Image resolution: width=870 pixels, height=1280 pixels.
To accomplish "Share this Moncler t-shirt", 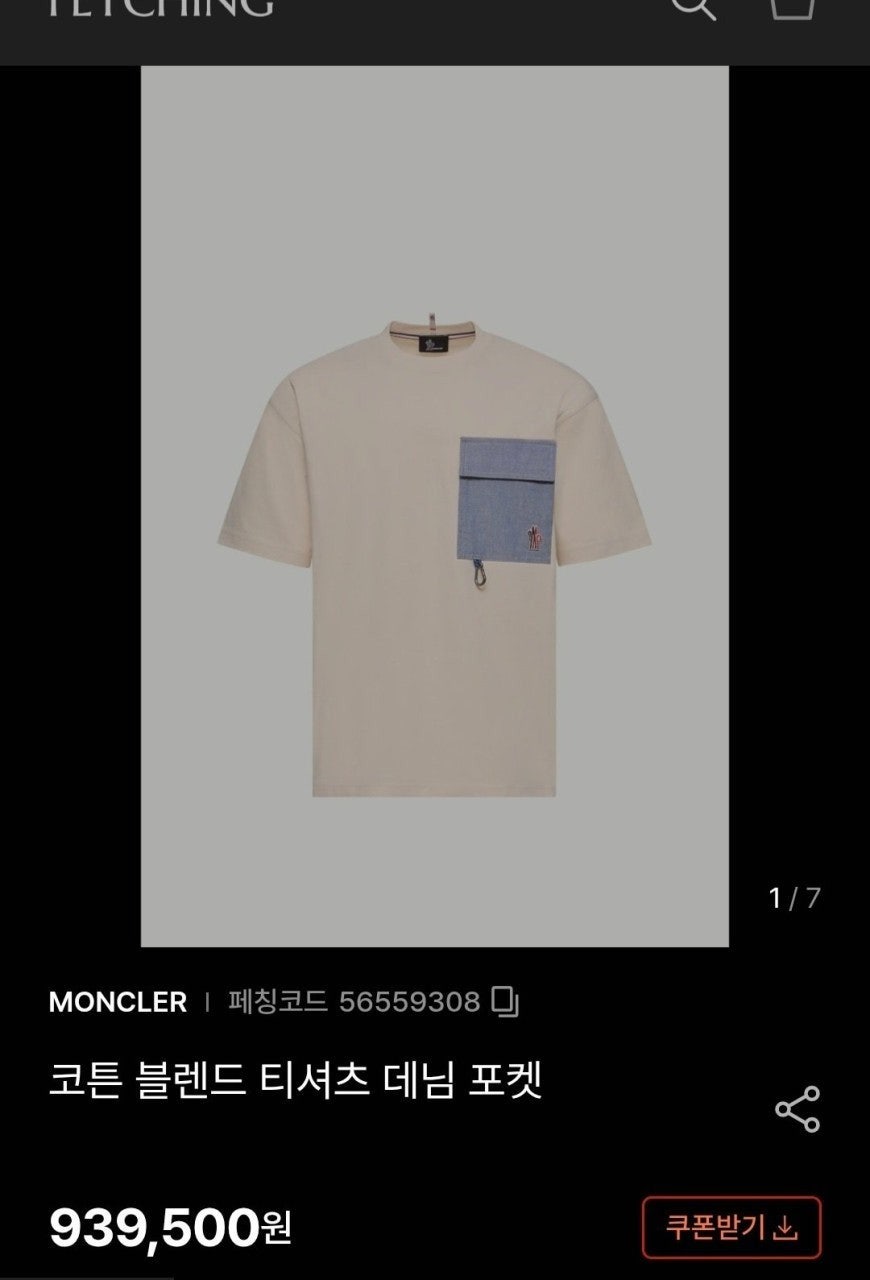I will [797, 1109].
